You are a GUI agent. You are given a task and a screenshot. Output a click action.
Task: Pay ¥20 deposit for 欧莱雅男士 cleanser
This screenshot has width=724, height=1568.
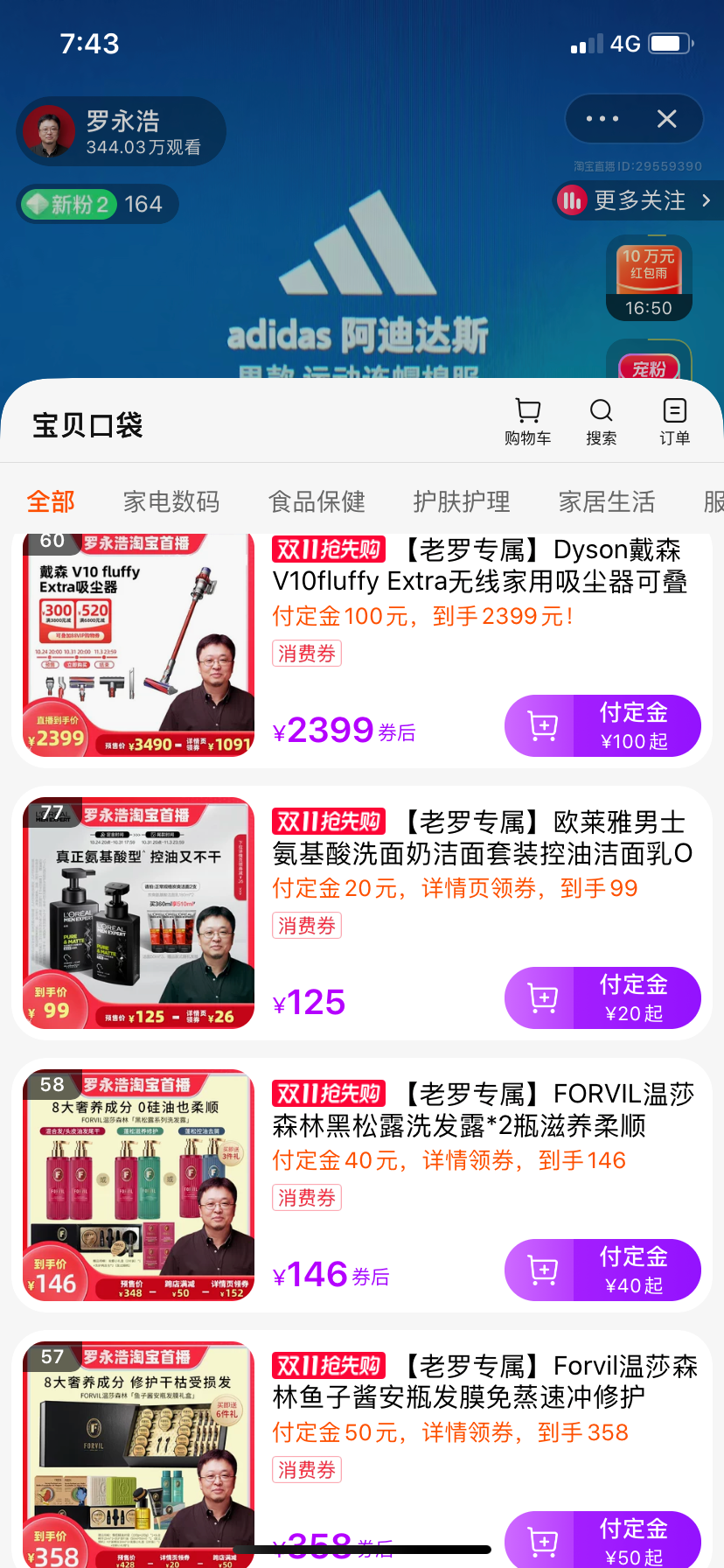click(x=602, y=997)
